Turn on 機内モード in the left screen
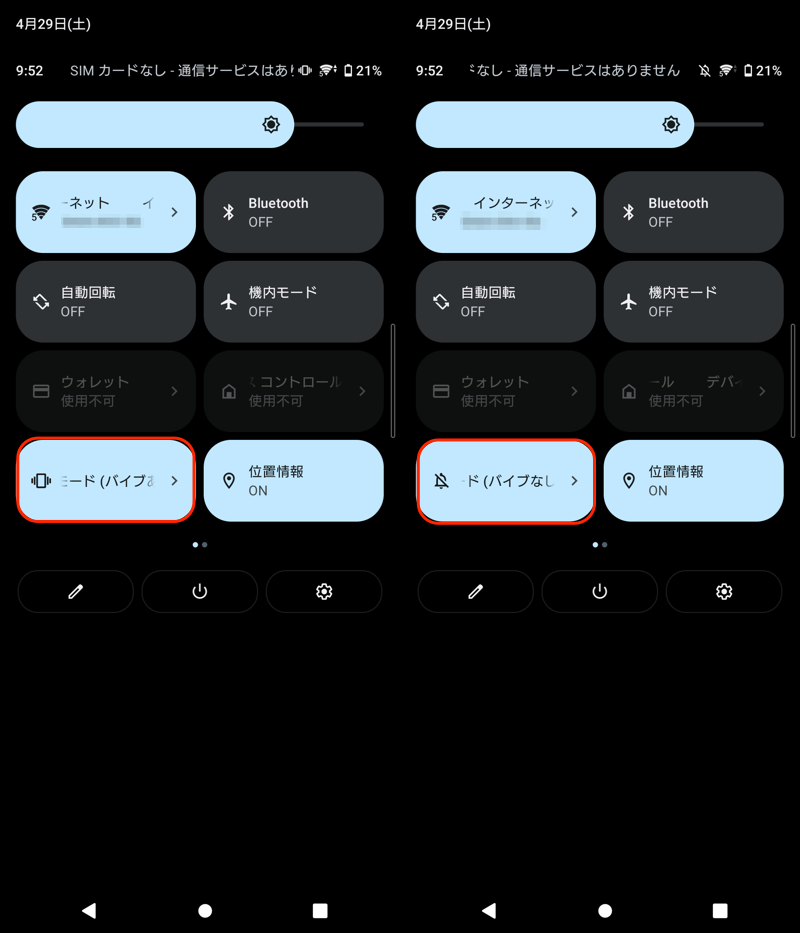Screen dimensions: 800x933 coord(293,302)
